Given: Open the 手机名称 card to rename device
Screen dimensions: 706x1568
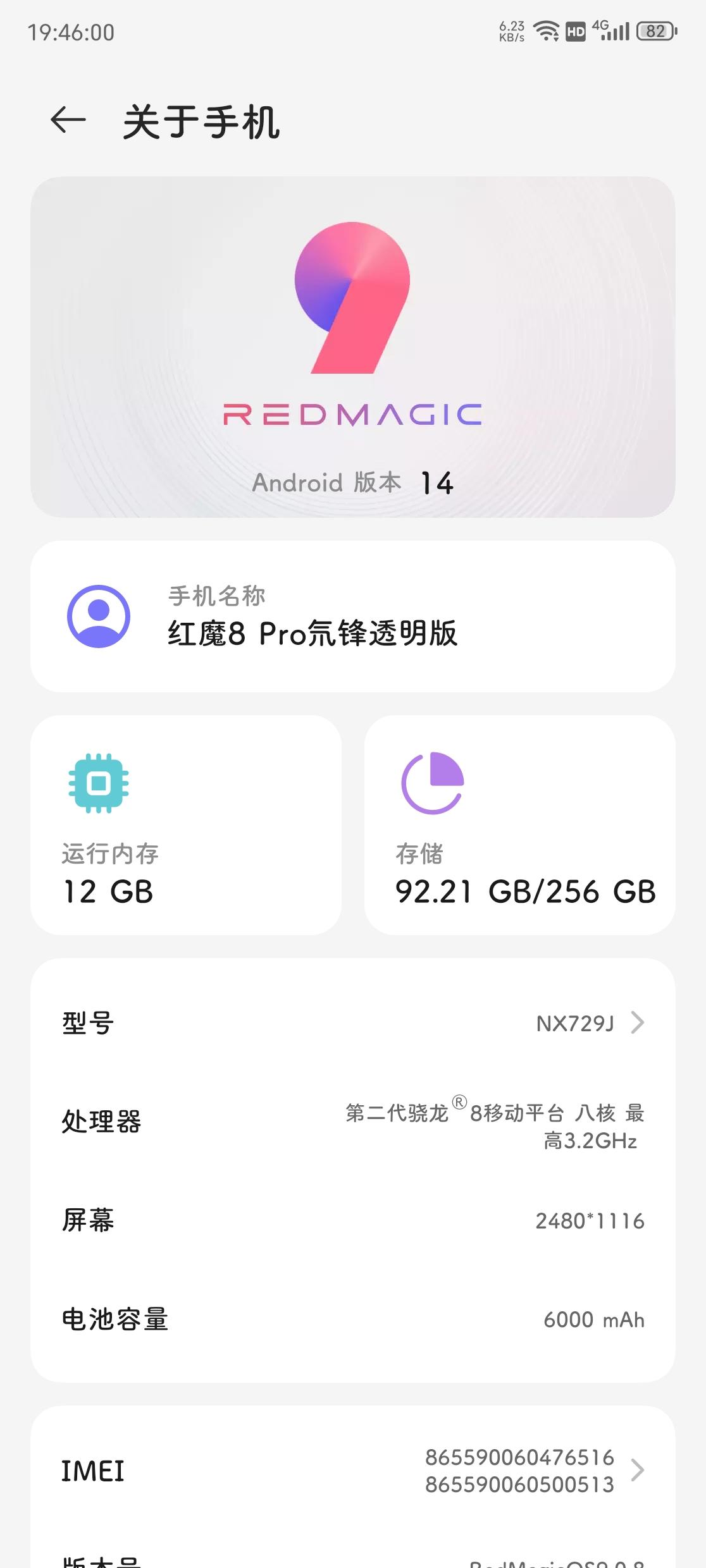Looking at the screenshot, I should point(352,616).
